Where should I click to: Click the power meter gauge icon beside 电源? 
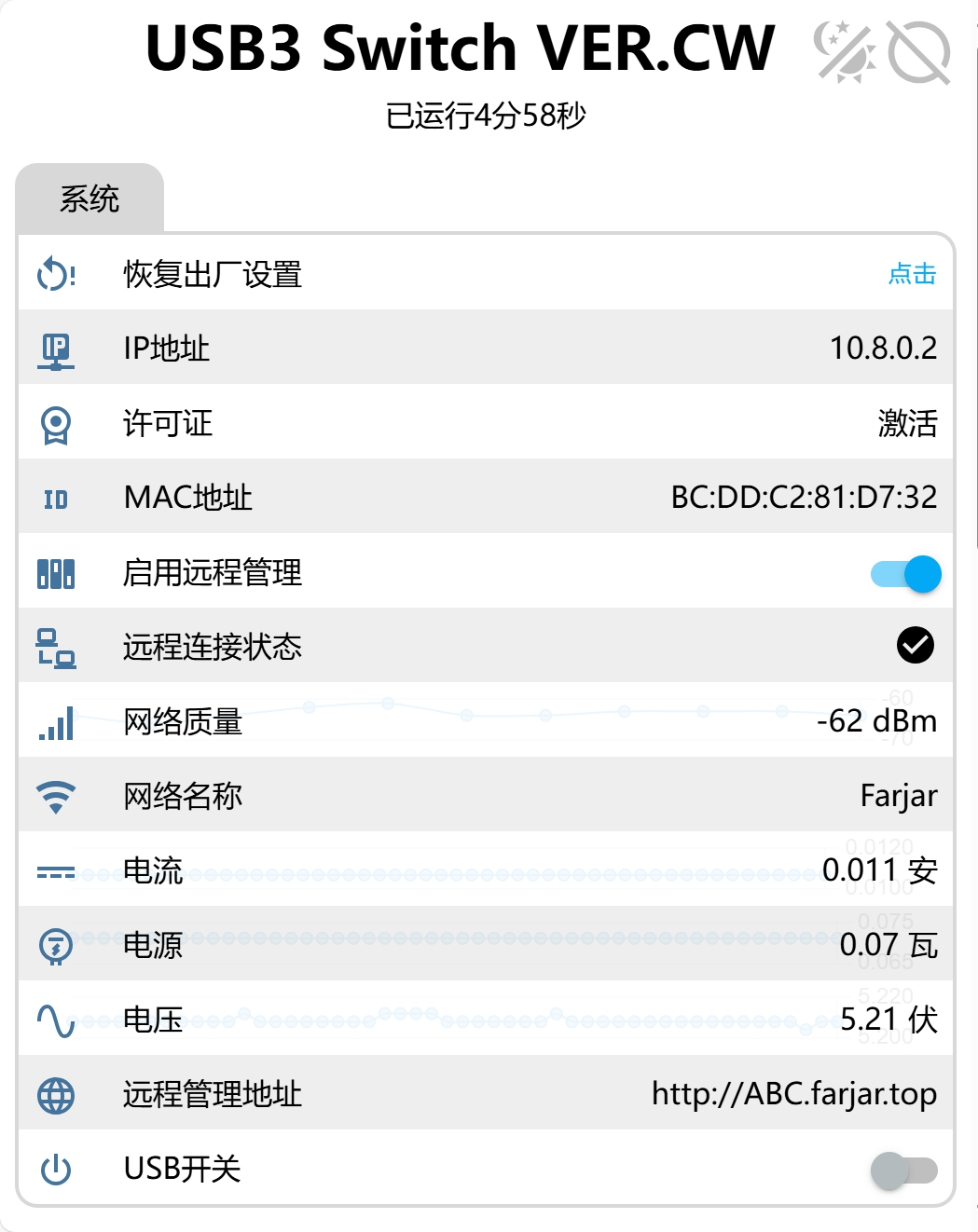tap(56, 946)
